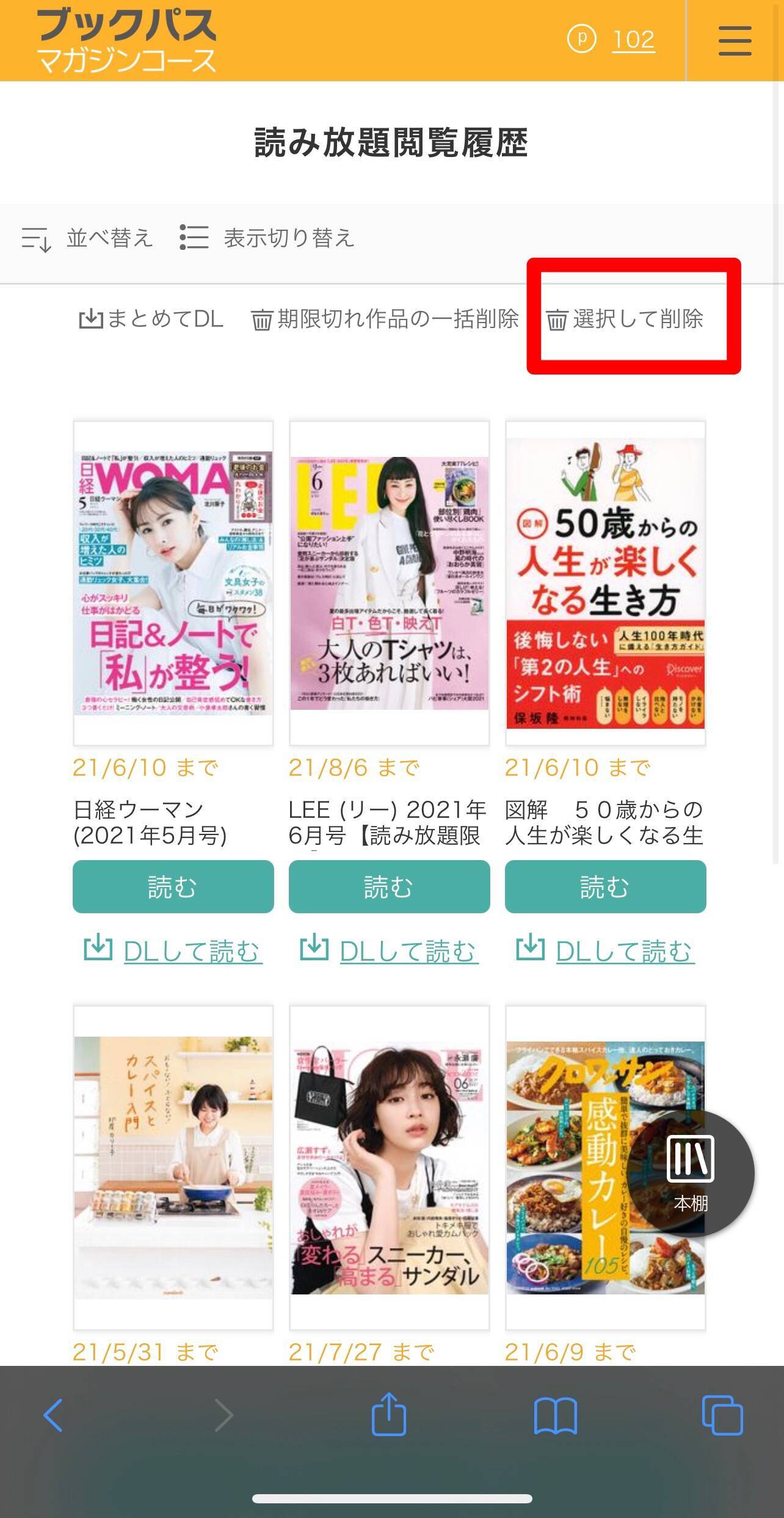Read 日経ウーマン with the 読む button
The height and width of the screenshot is (1518, 784).
point(173,886)
